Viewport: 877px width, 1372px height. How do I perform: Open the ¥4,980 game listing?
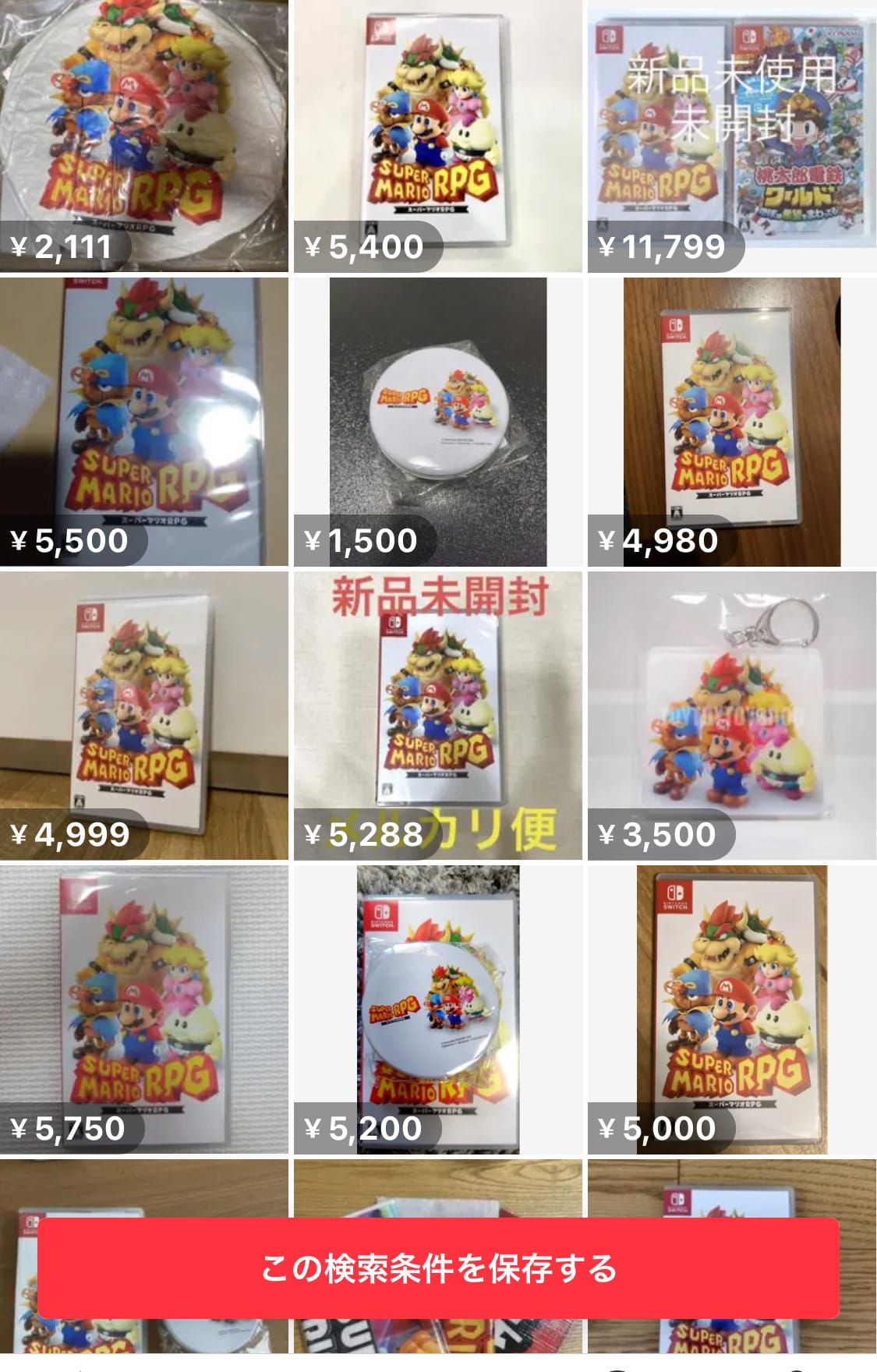tap(731, 421)
